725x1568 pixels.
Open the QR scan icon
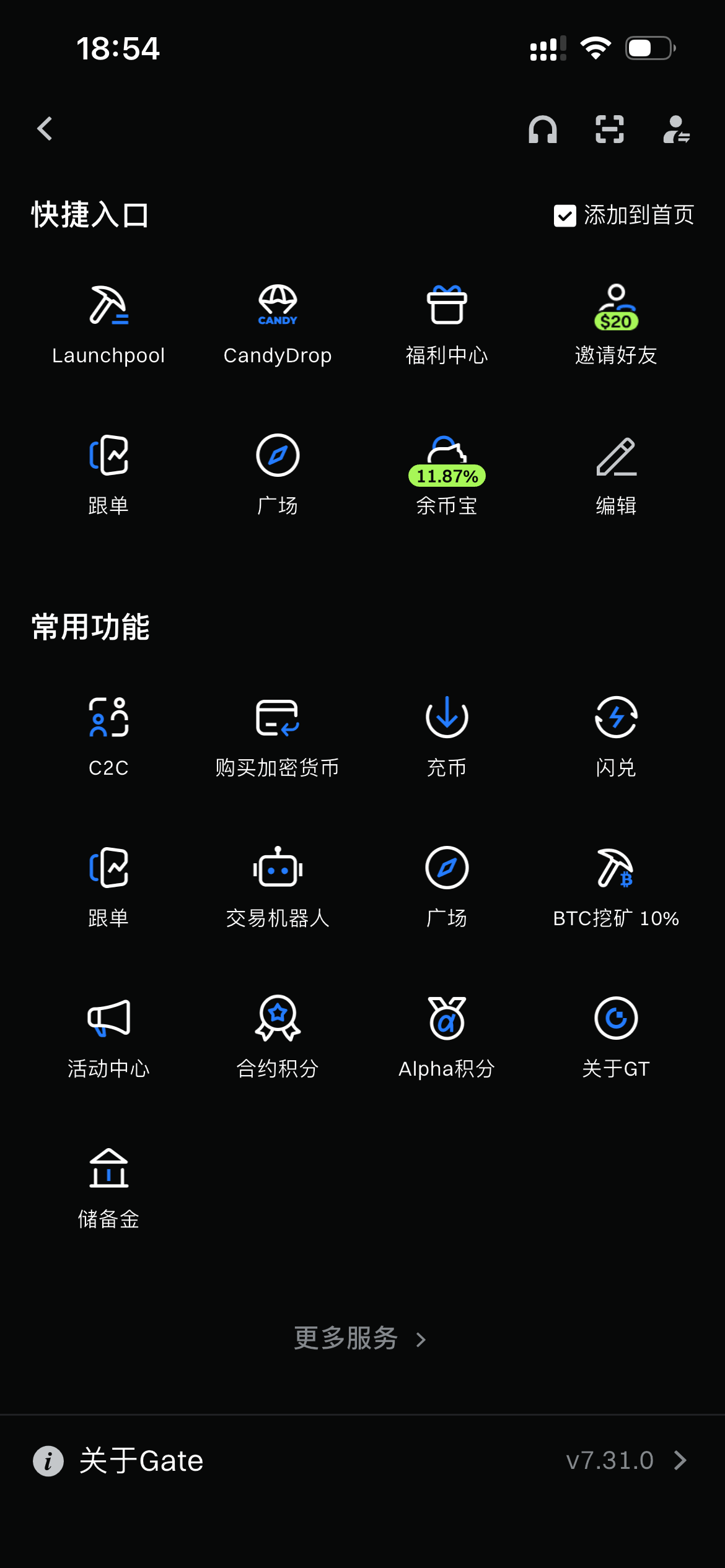pos(610,129)
